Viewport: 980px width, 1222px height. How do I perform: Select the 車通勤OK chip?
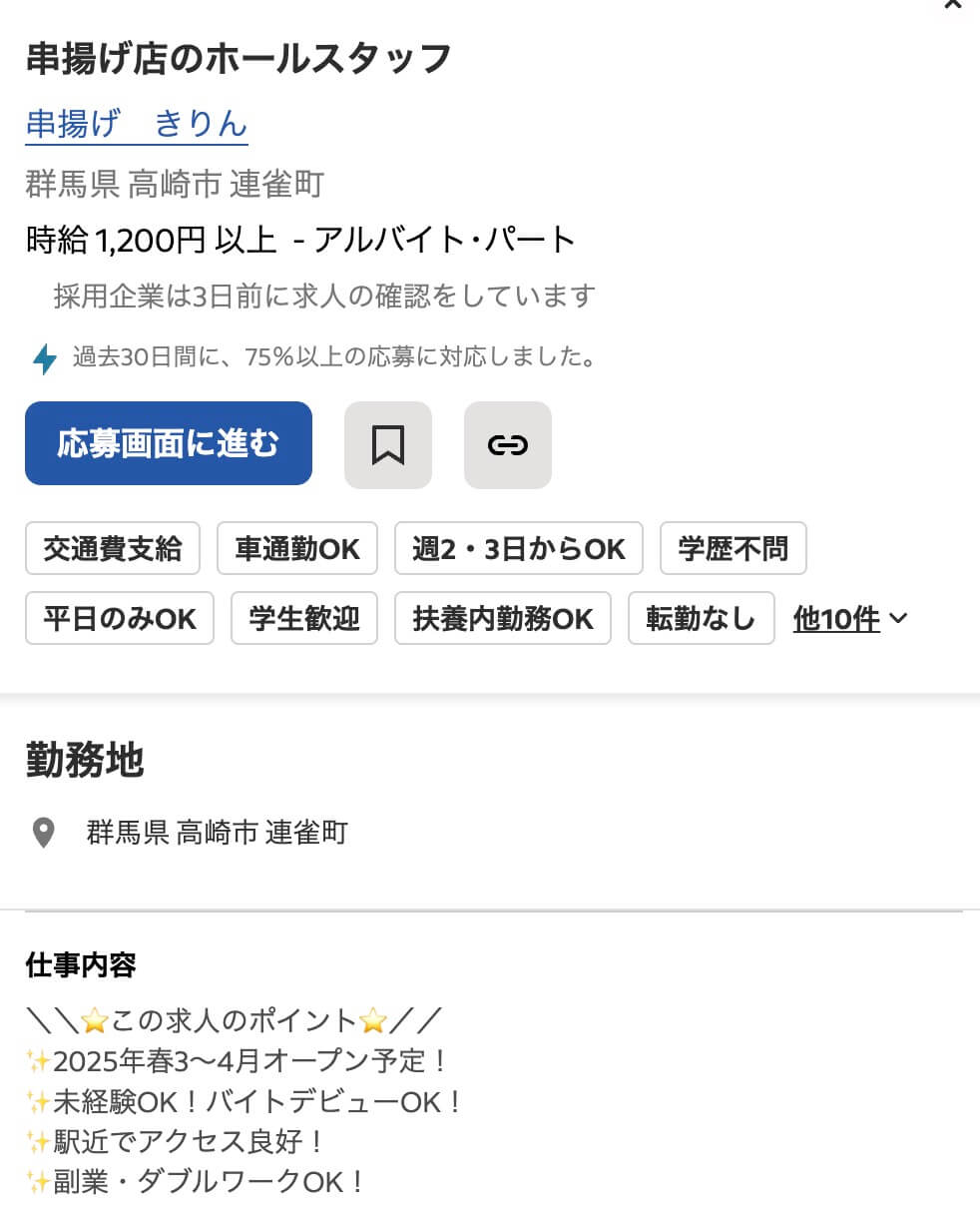coord(297,549)
